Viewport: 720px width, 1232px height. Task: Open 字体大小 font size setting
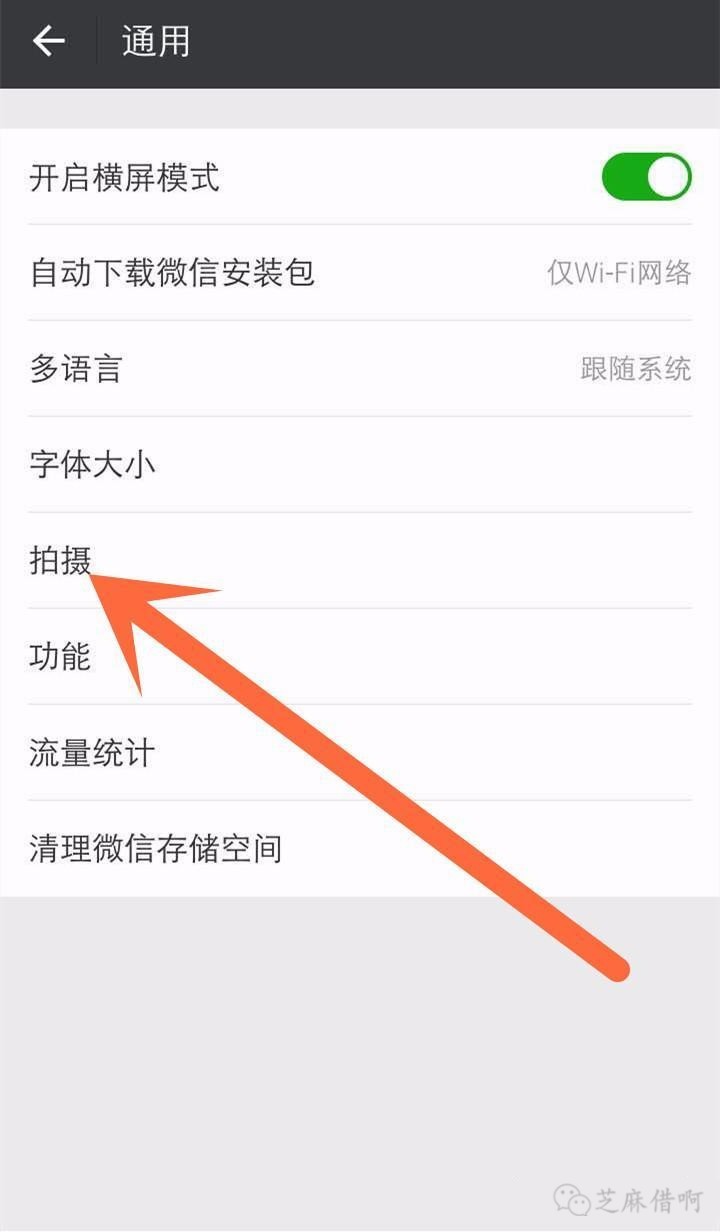tap(360, 464)
